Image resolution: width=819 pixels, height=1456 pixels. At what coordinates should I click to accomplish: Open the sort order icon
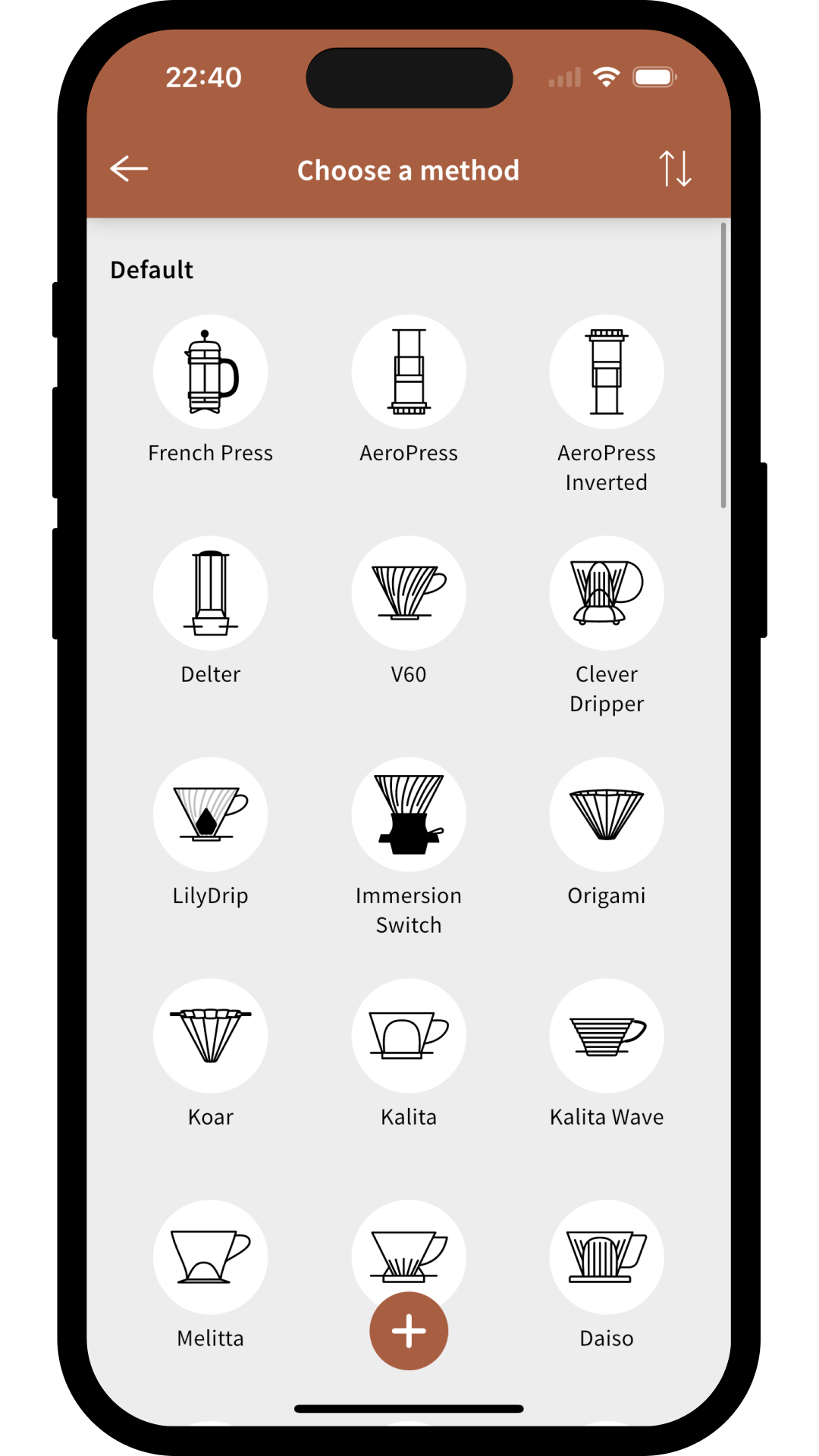point(674,168)
